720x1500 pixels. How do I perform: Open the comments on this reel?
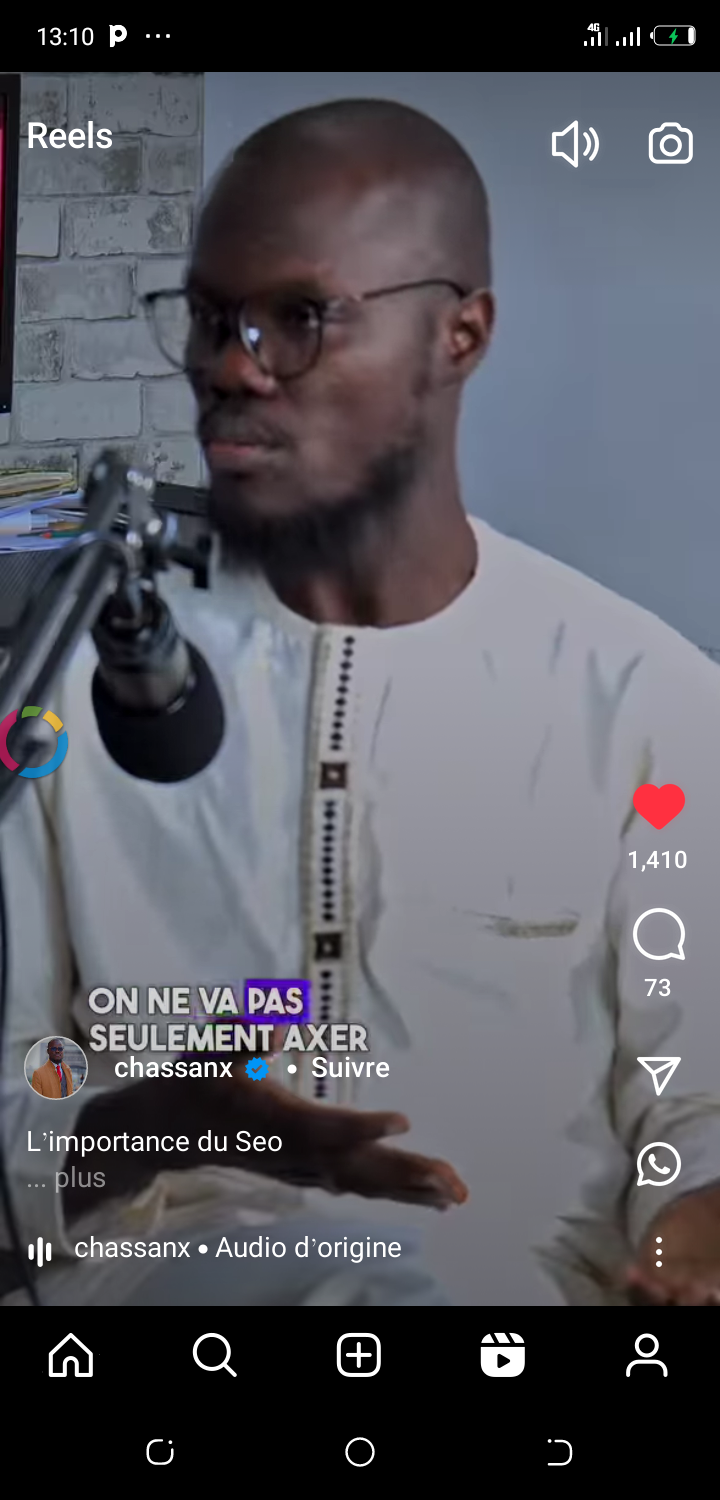tap(659, 937)
